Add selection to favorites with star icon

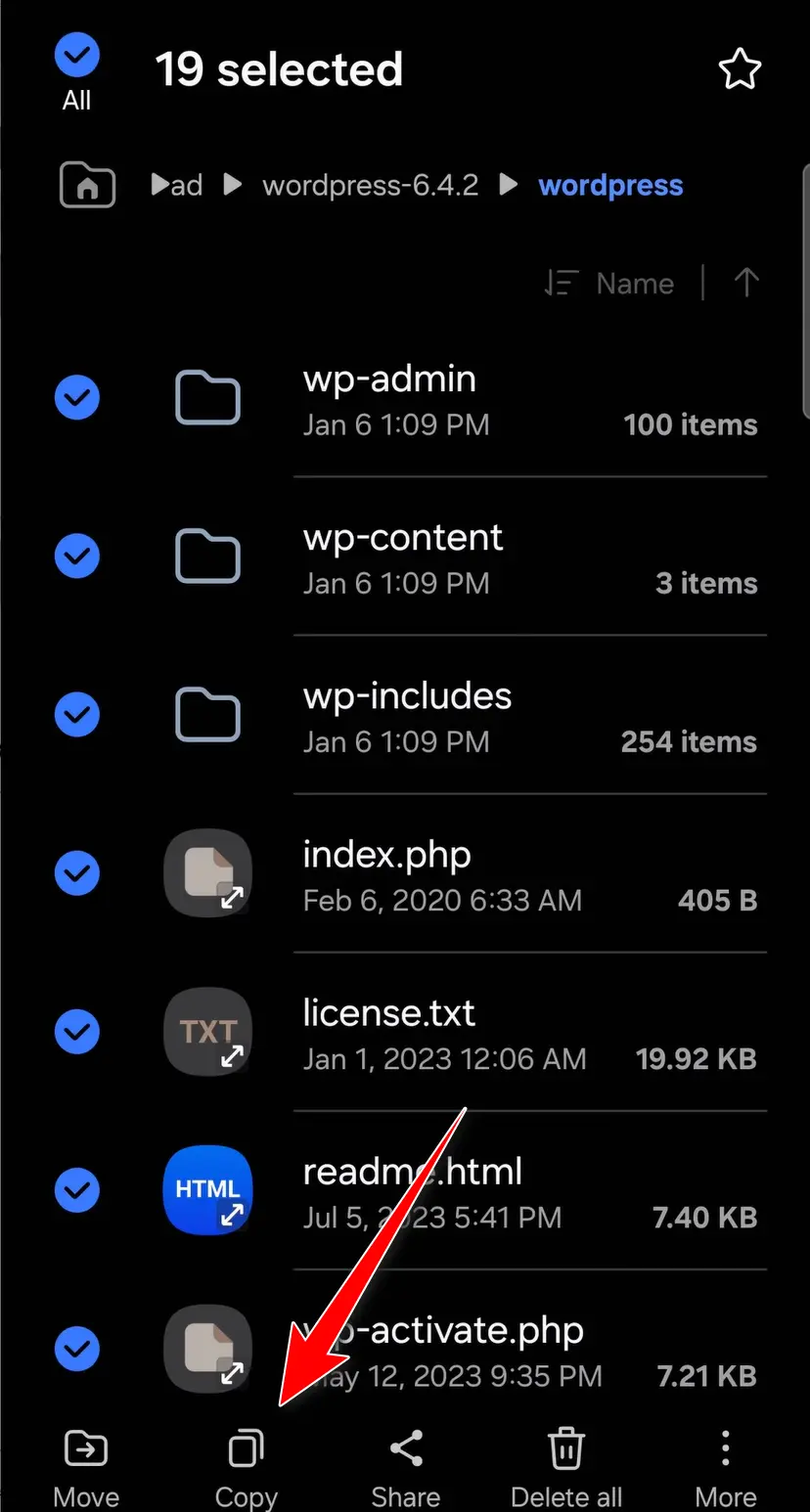740,70
